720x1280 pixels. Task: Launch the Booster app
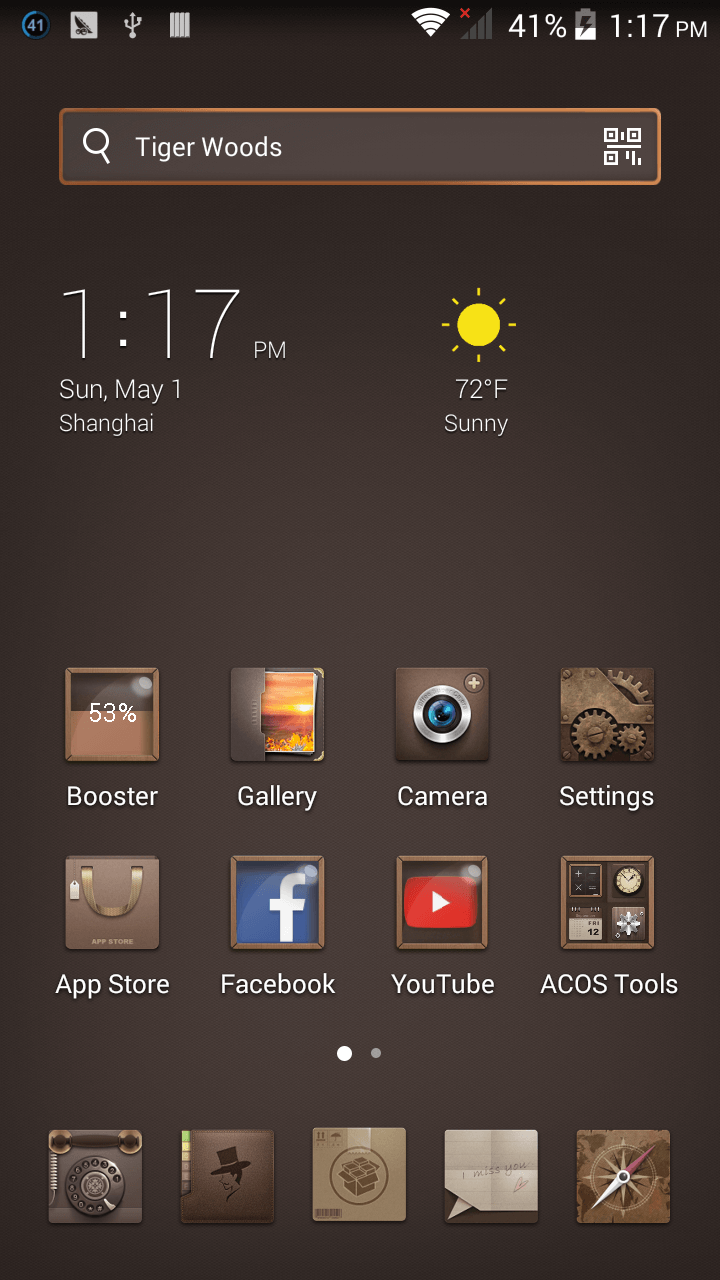point(112,715)
